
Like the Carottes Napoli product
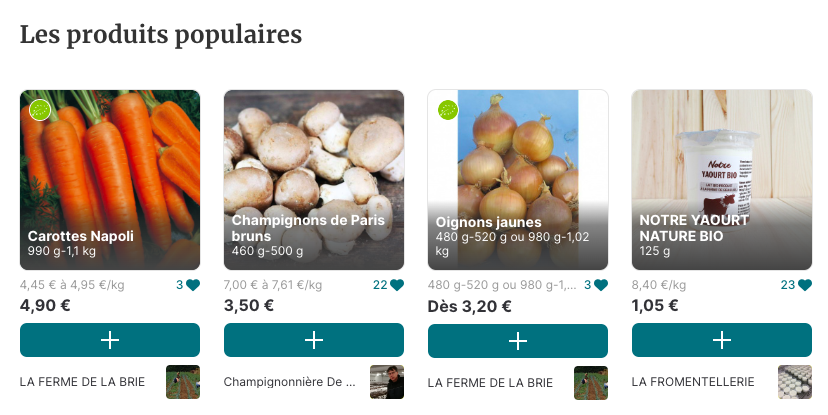coord(193,285)
